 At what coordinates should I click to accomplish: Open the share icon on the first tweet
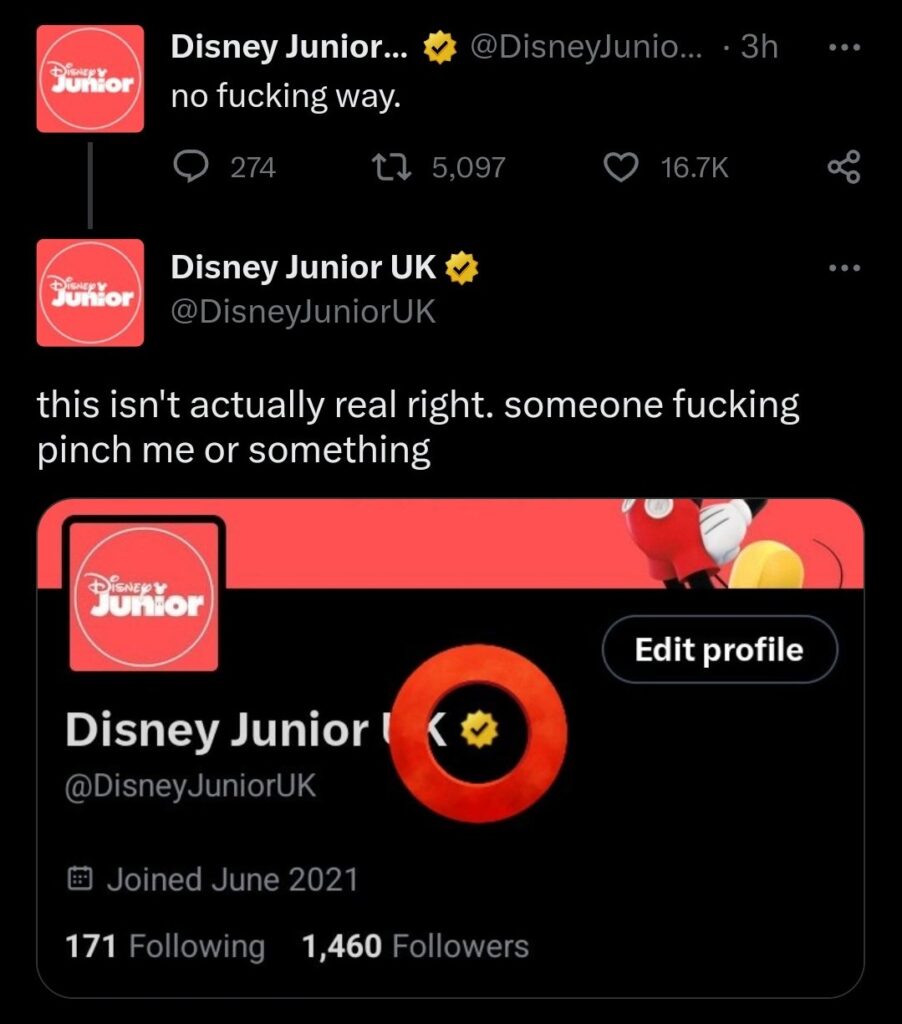coord(845,168)
